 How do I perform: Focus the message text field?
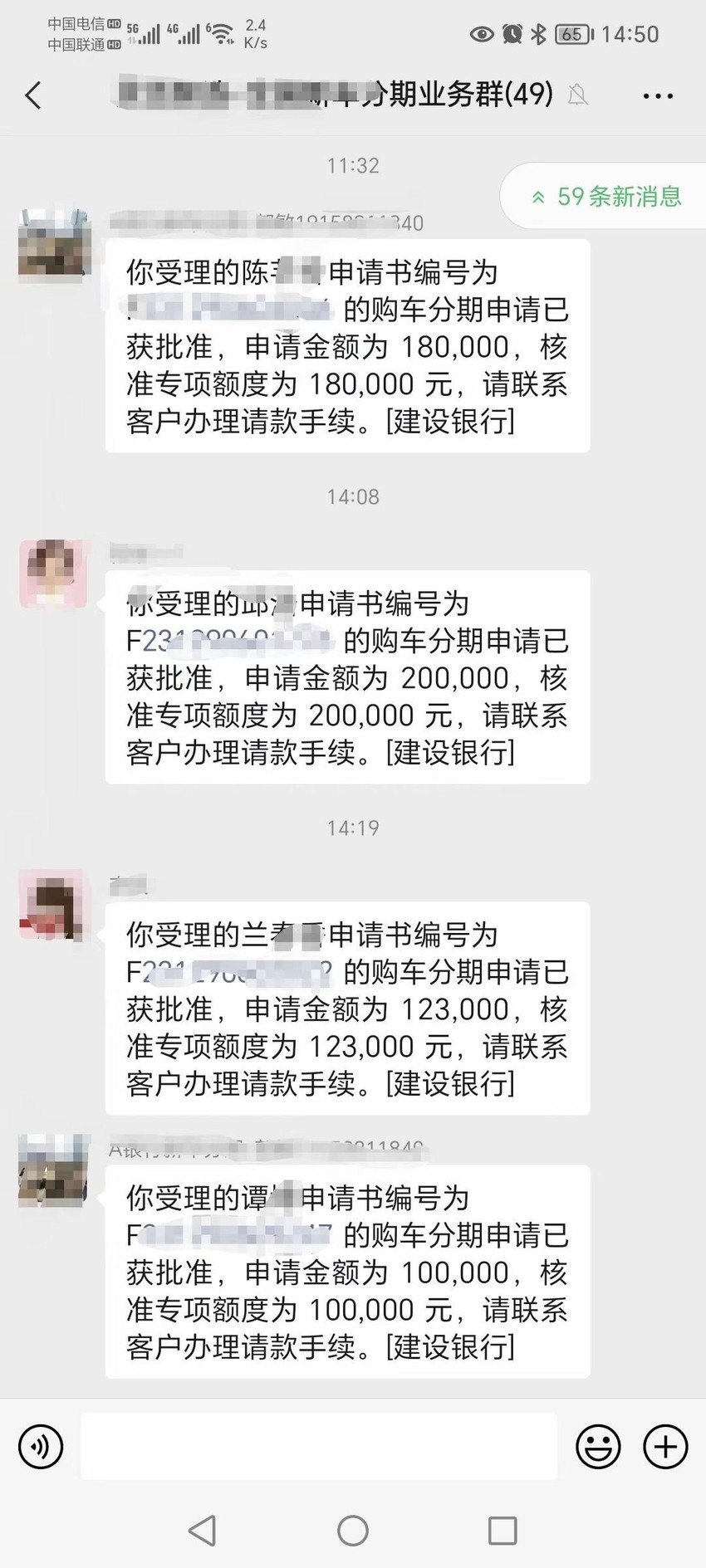(x=319, y=1446)
